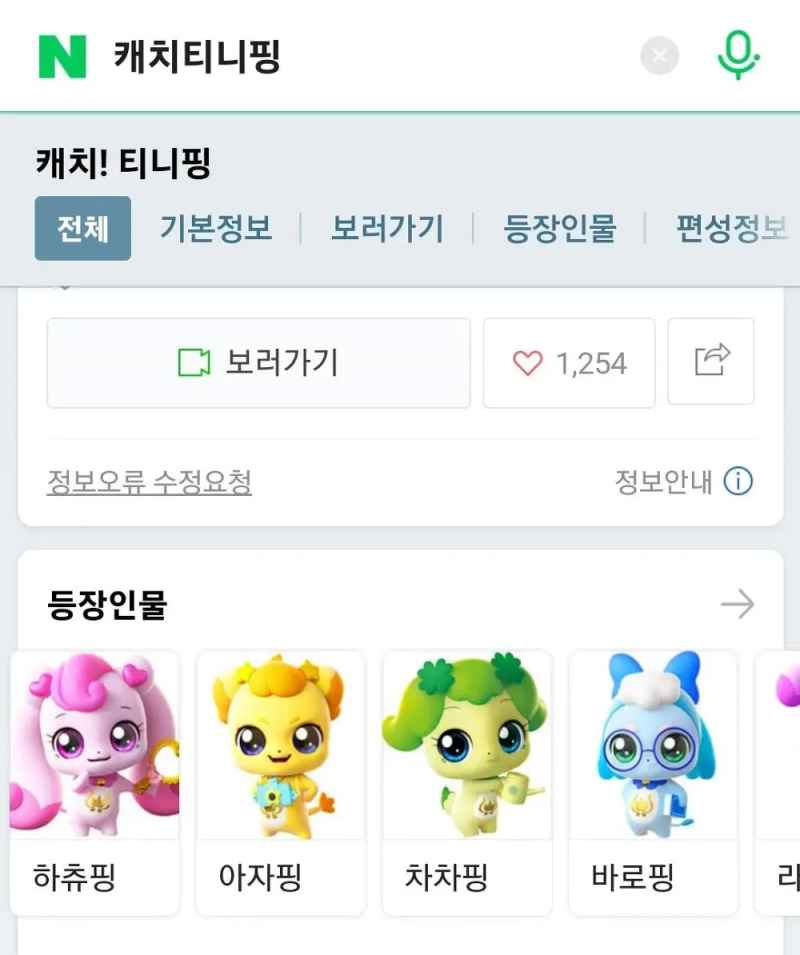Like with the heart button
This screenshot has height=955, width=800.
pos(569,363)
